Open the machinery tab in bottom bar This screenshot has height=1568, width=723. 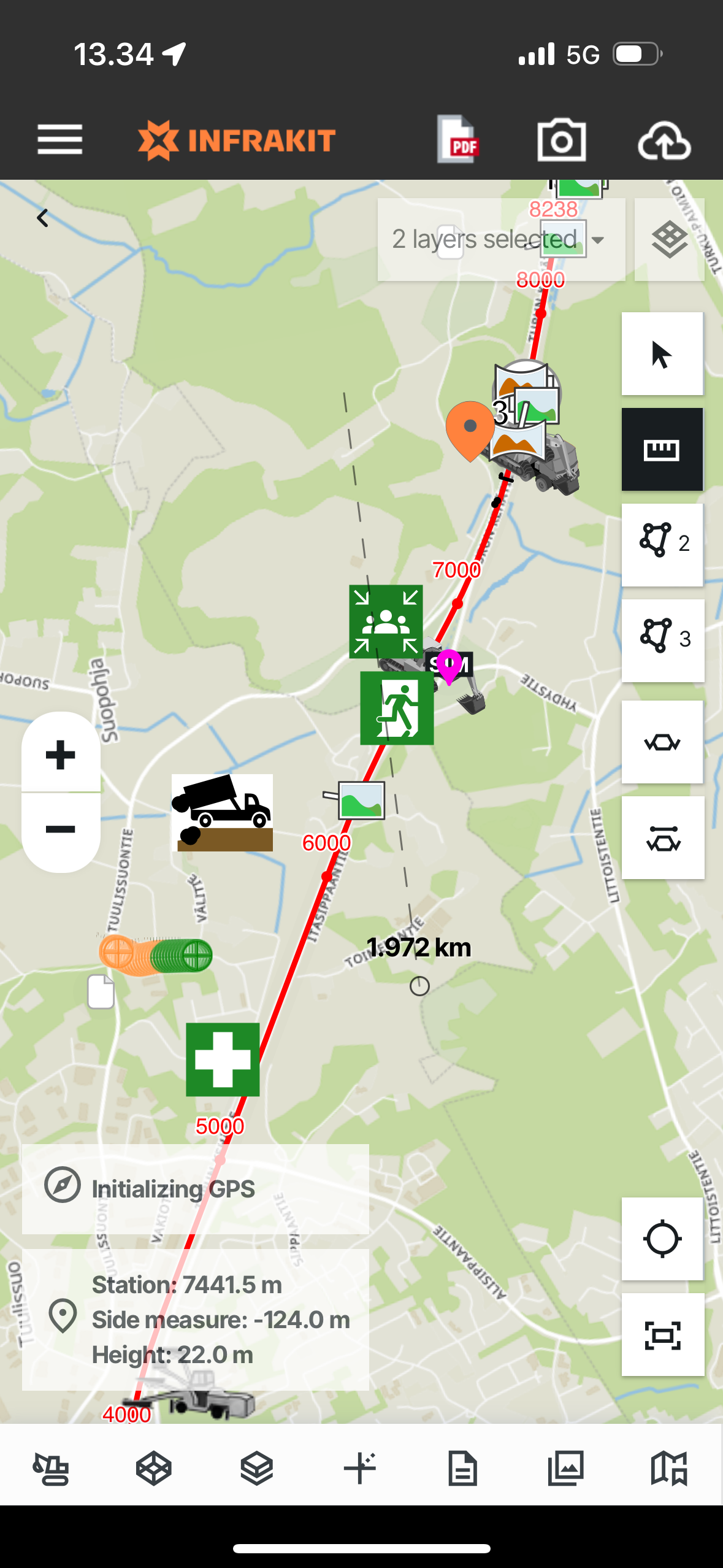[x=51, y=1468]
